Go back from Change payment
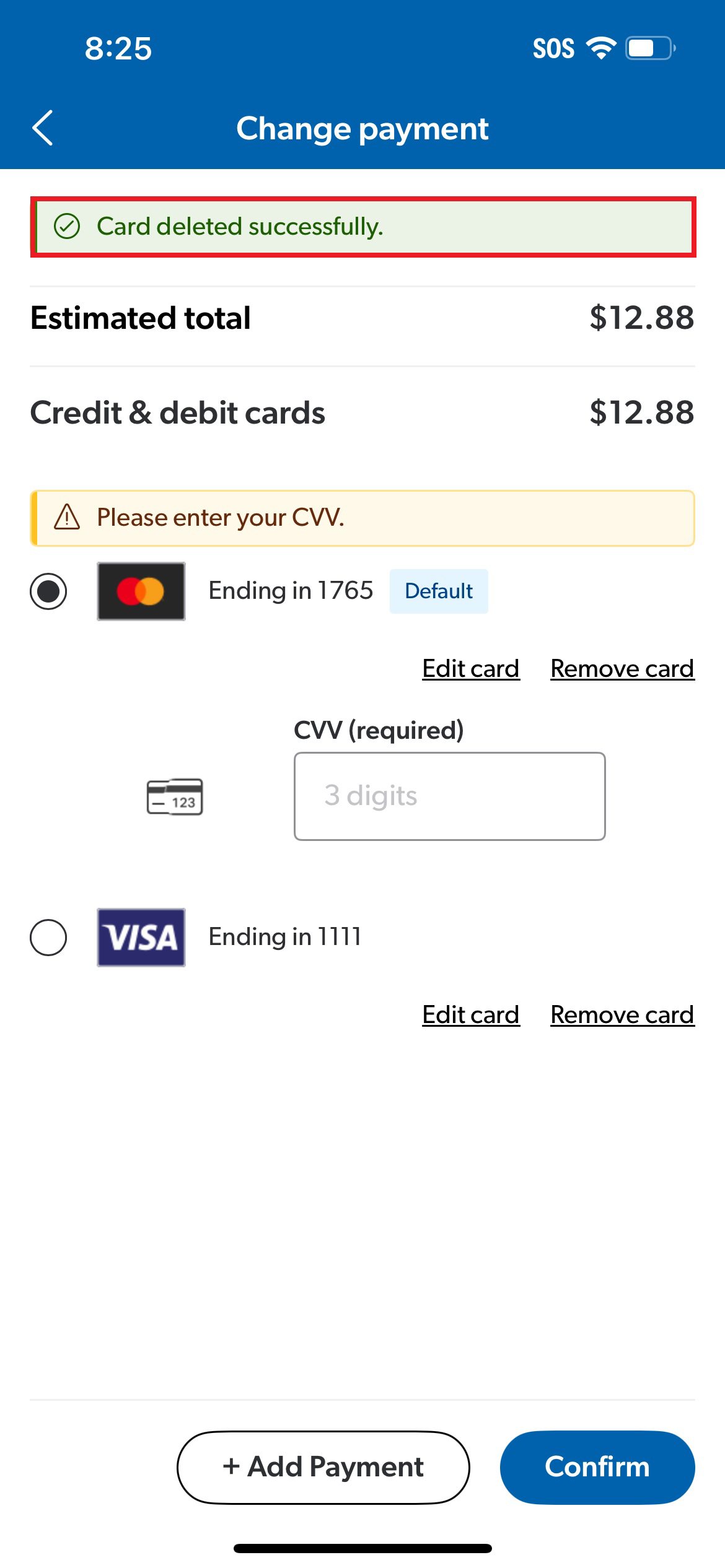Screen dimensions: 725x1568 (42, 128)
